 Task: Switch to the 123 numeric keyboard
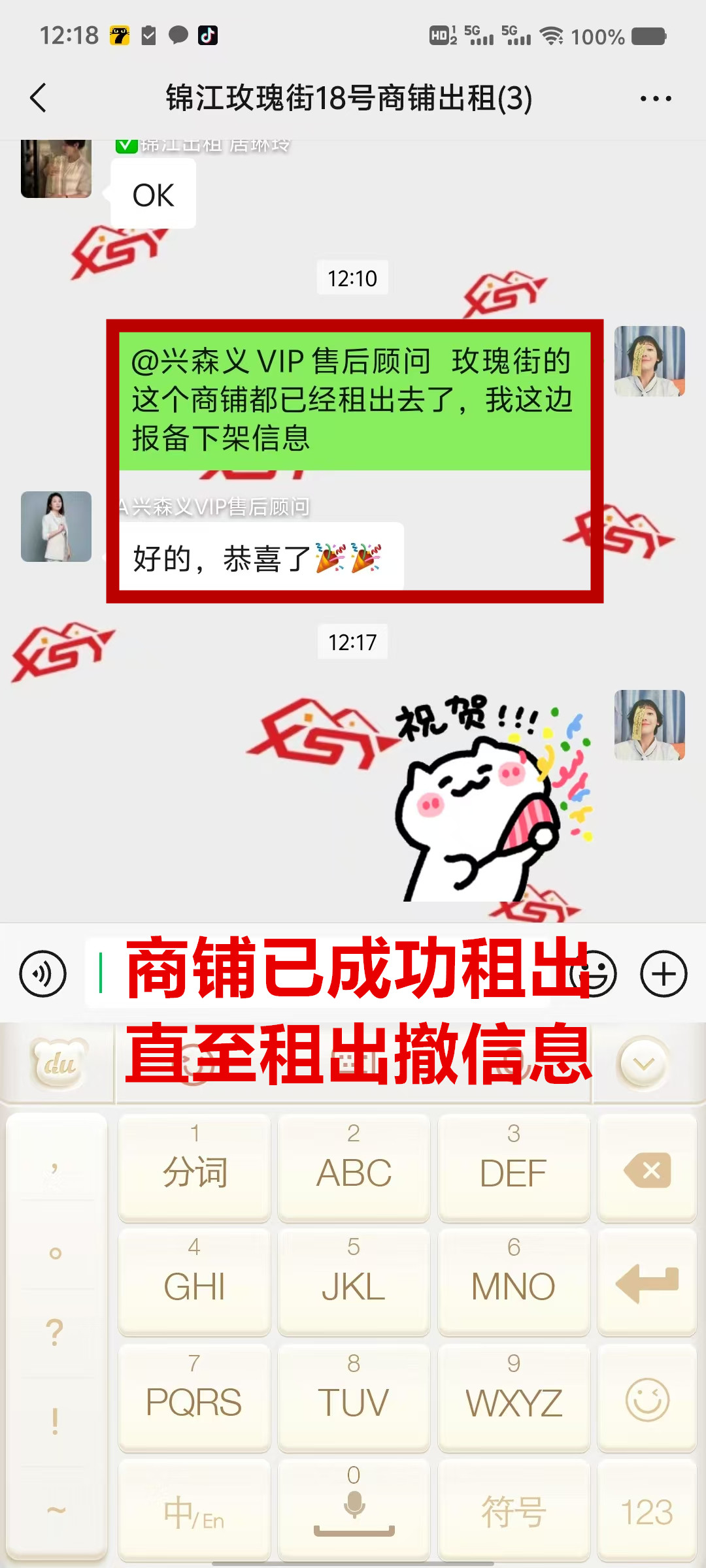click(647, 1512)
